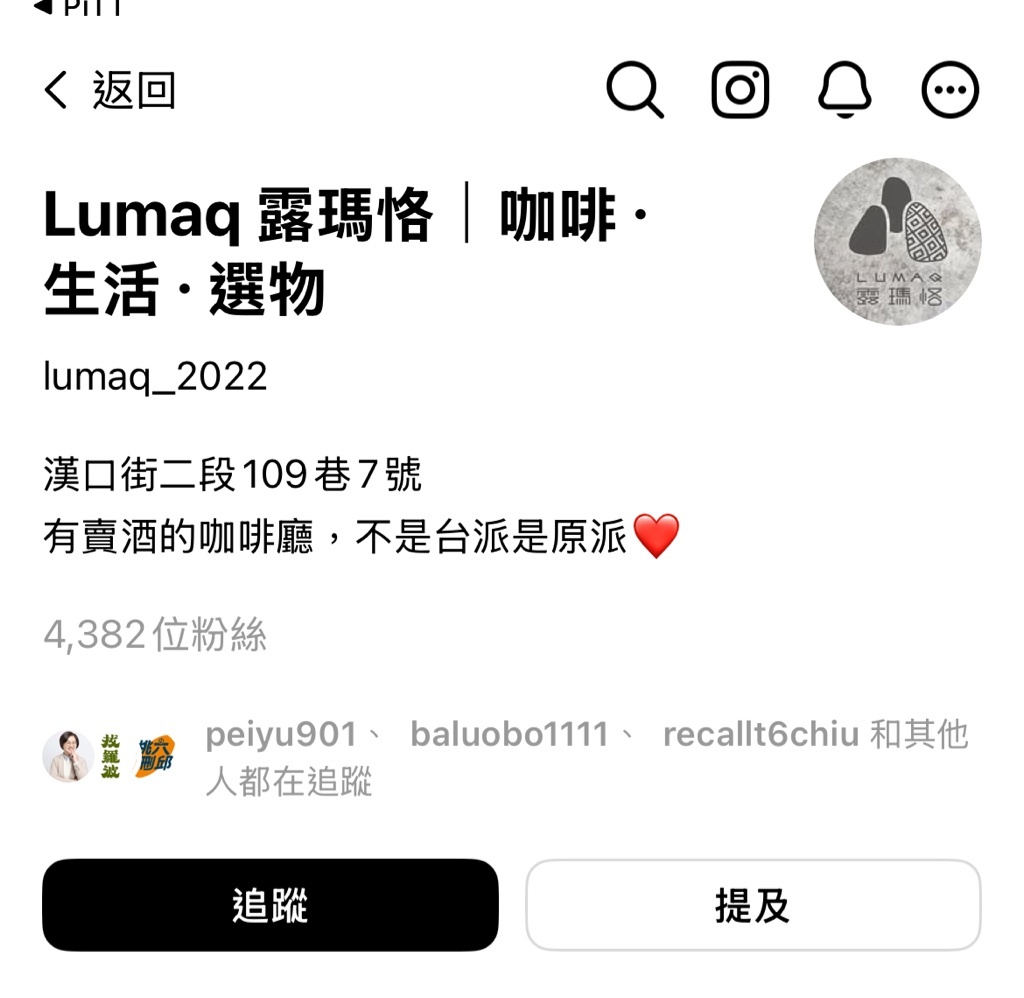The height and width of the screenshot is (998, 1024).
Task: View the Lumaq profile picture
Action: click(x=897, y=241)
